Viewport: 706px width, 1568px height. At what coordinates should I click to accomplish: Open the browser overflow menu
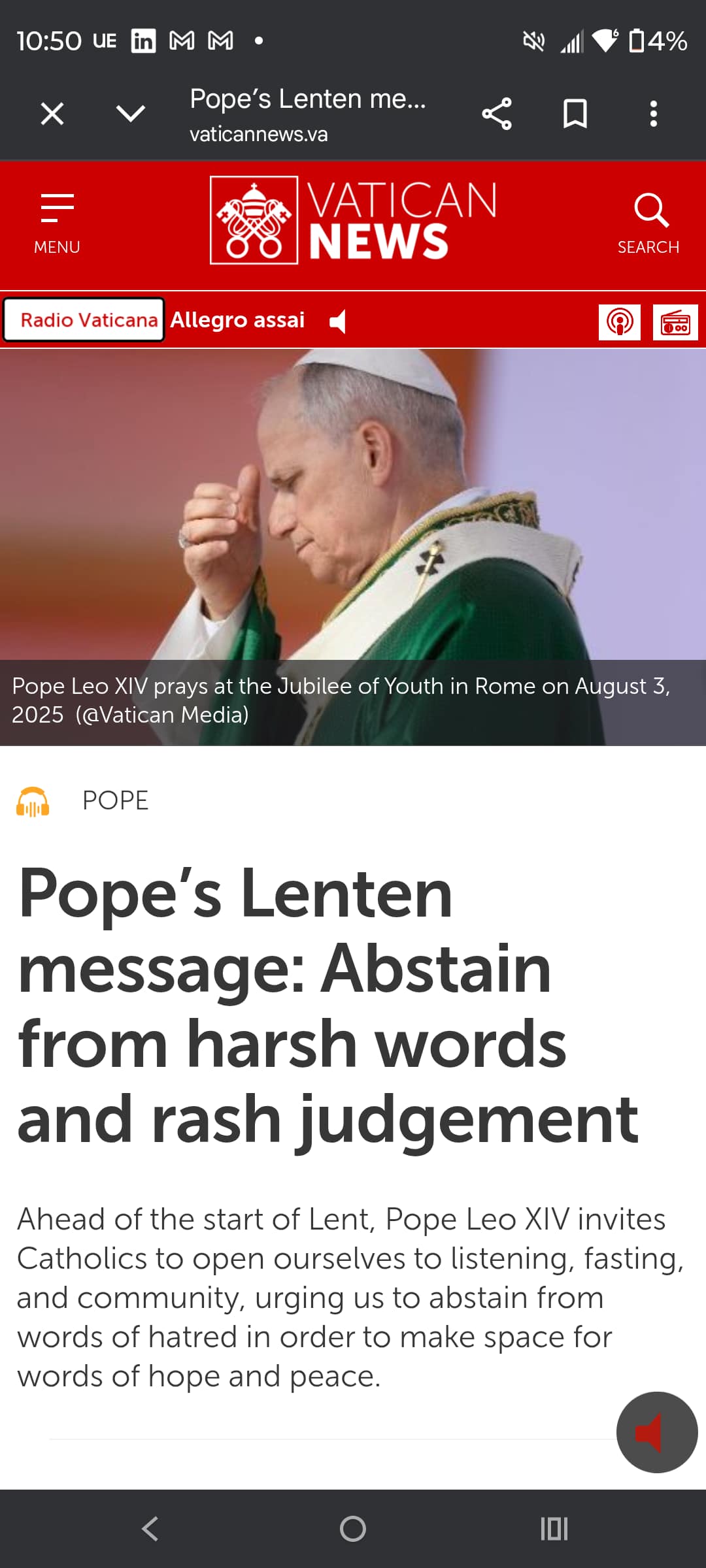(653, 114)
